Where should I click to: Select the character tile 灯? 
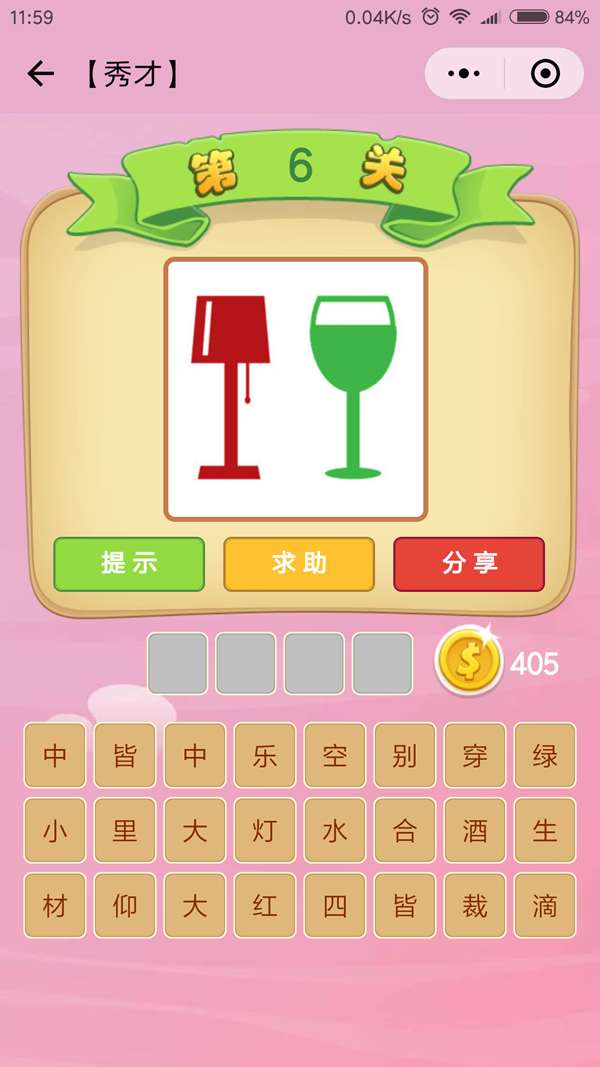pos(265,830)
